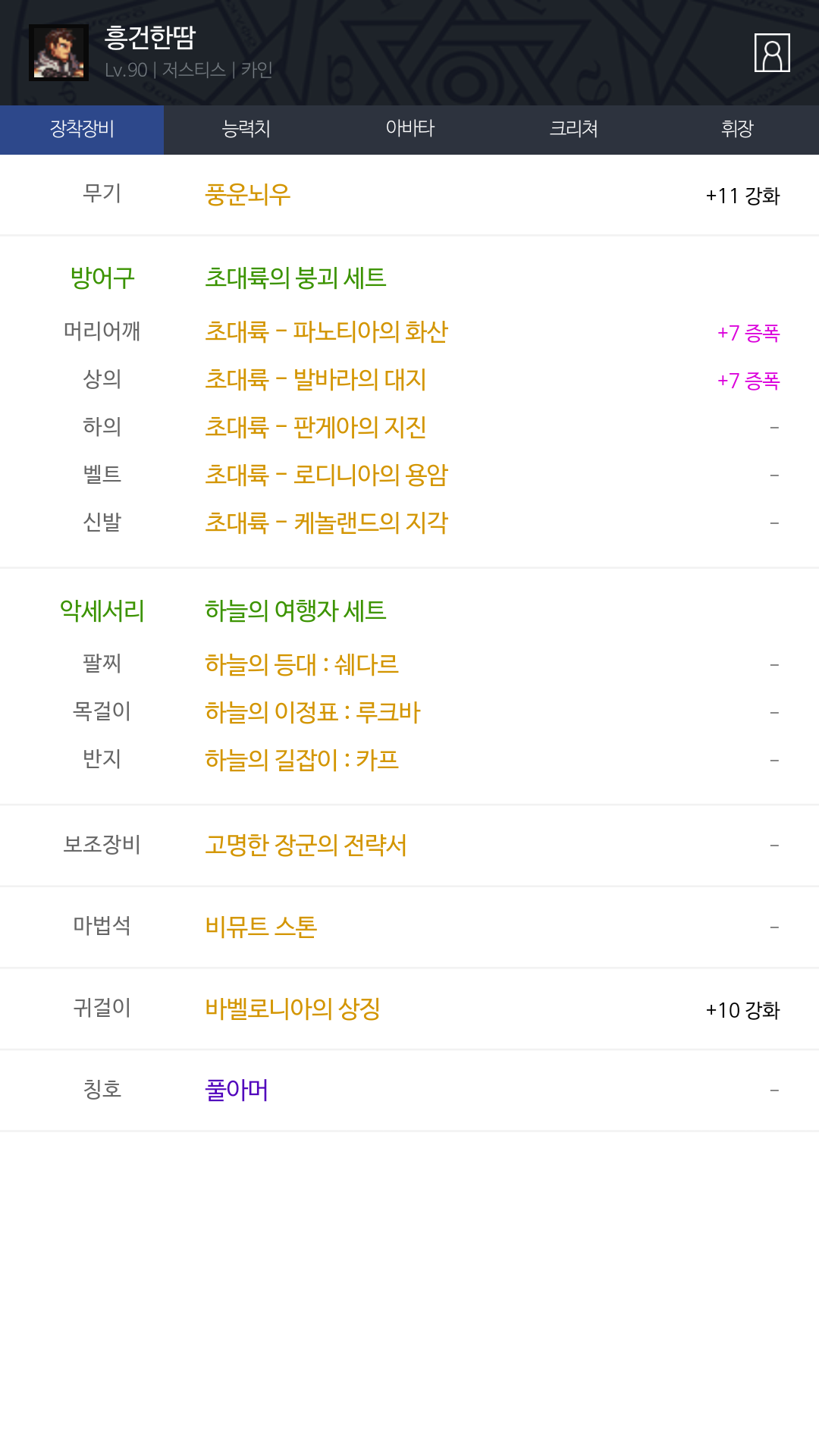Open the title 풀아머

tap(237, 1091)
